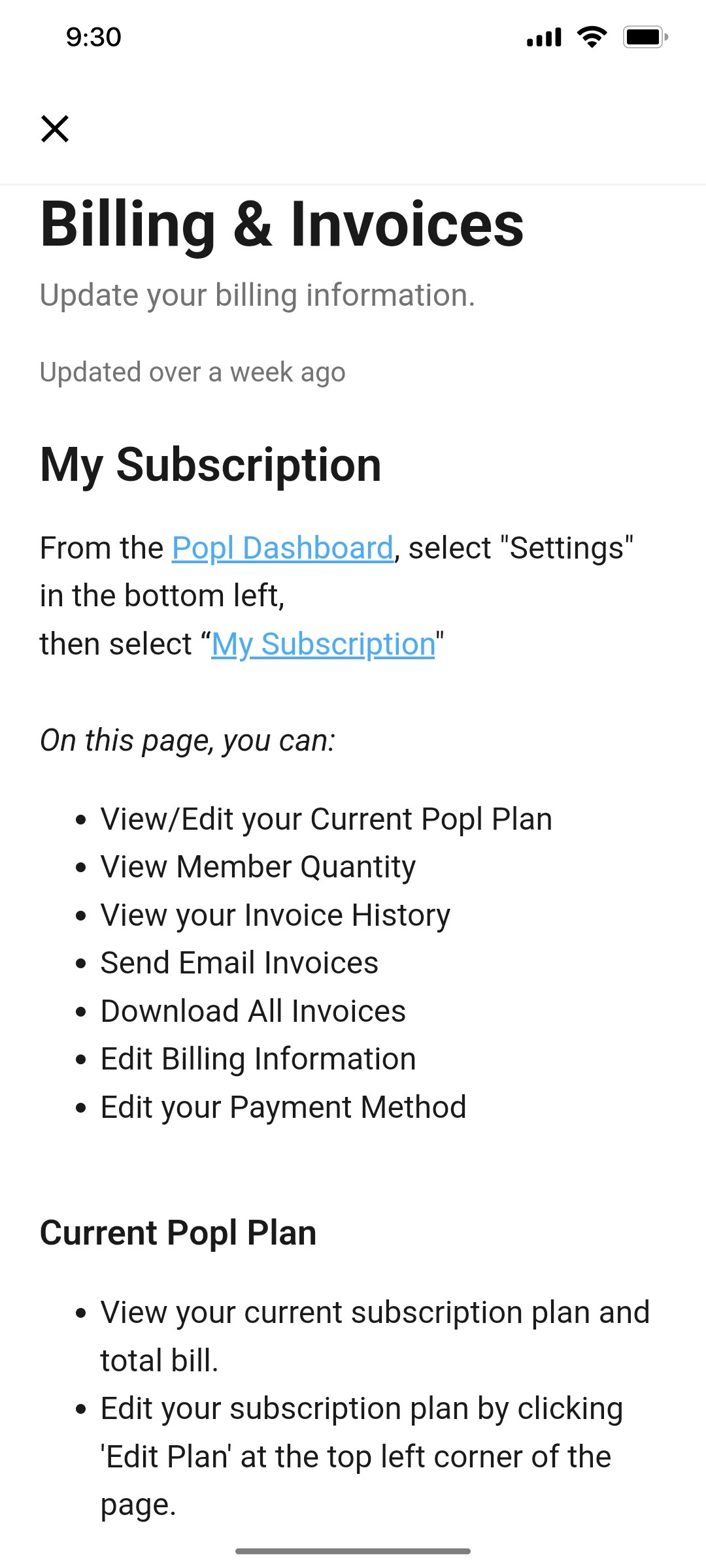Select the 'Edit Billing Information' bullet
706x1568 pixels.
click(x=258, y=1058)
